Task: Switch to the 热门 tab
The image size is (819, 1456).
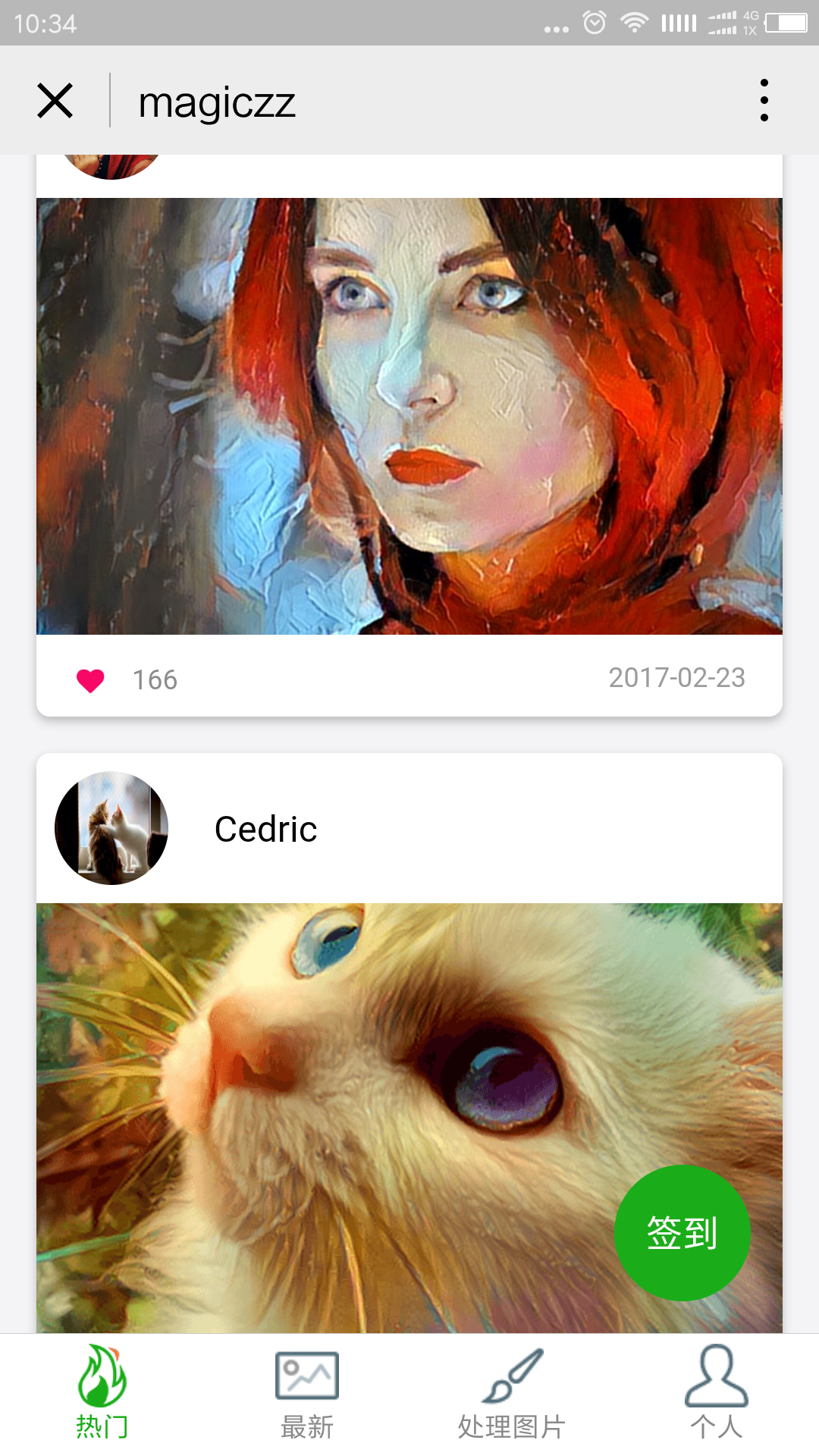Action: pyautogui.click(x=102, y=1394)
